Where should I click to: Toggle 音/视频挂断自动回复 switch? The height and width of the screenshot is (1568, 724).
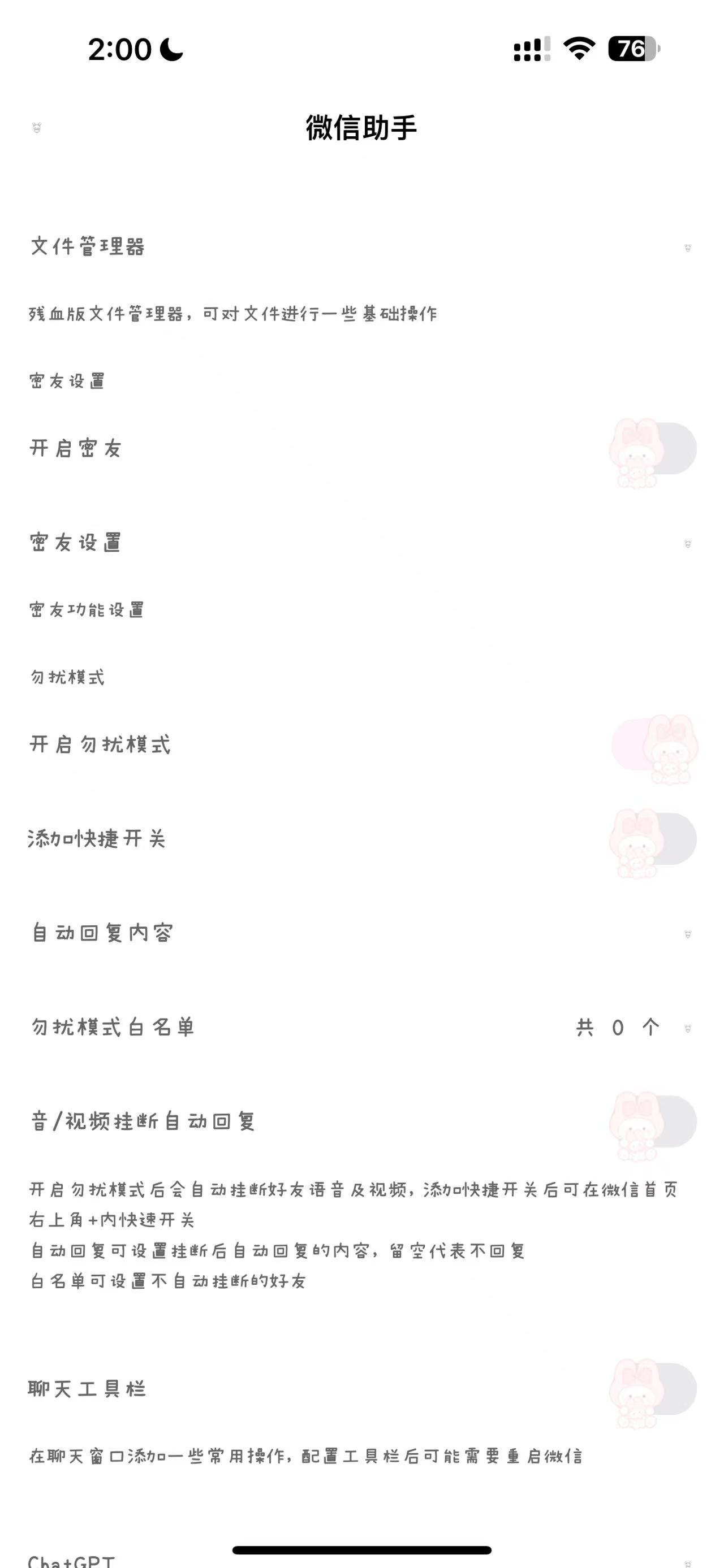653,1121
